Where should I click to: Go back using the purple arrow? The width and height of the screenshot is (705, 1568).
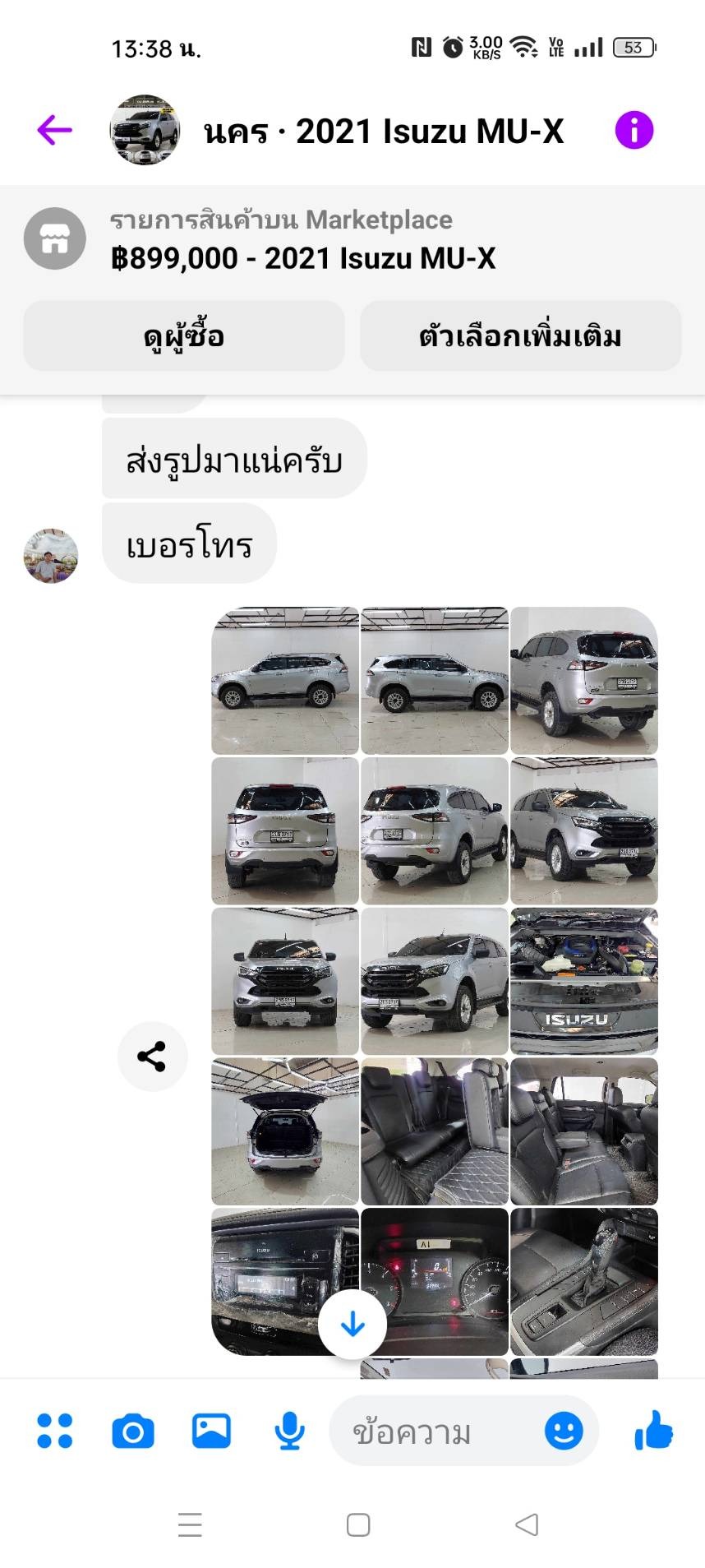pos(55,130)
